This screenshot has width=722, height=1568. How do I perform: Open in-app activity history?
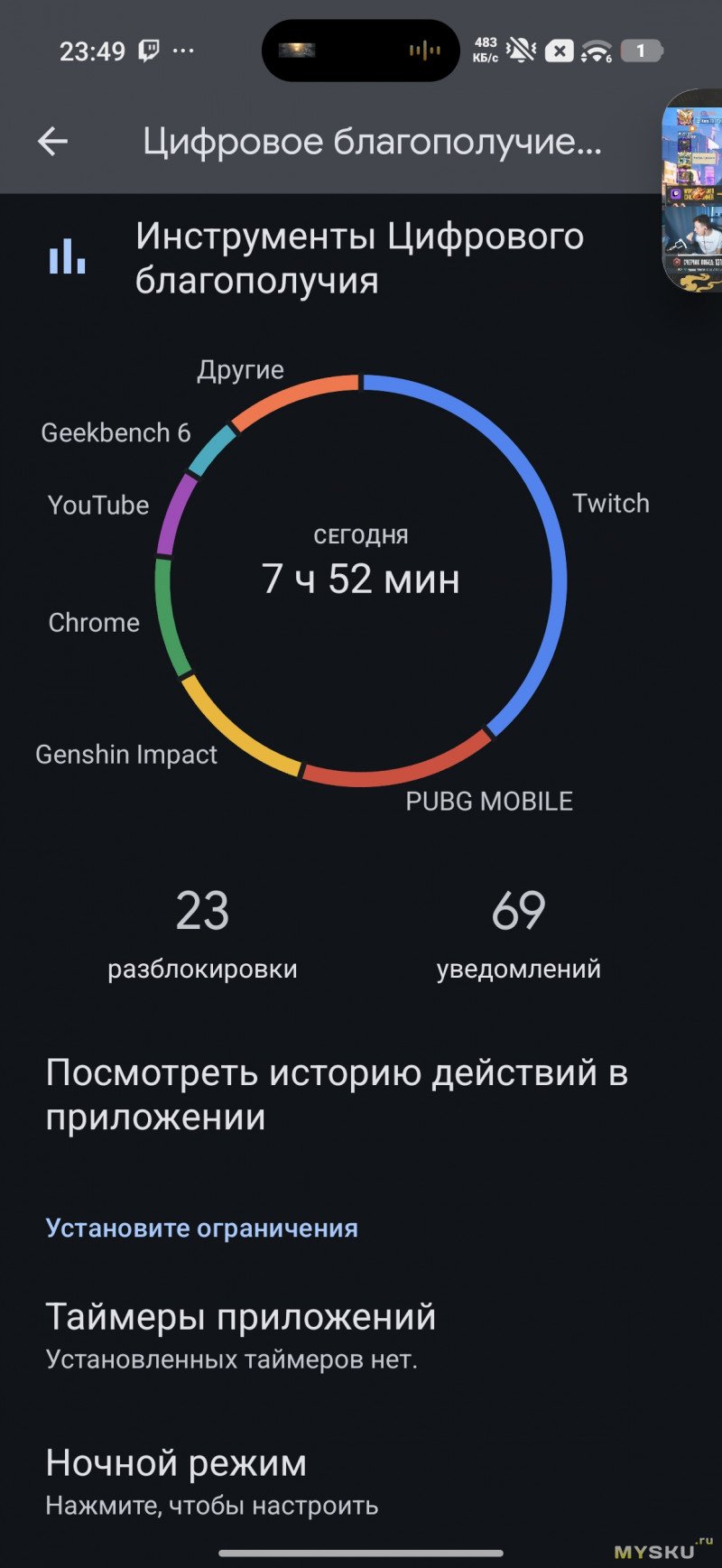point(361,1095)
